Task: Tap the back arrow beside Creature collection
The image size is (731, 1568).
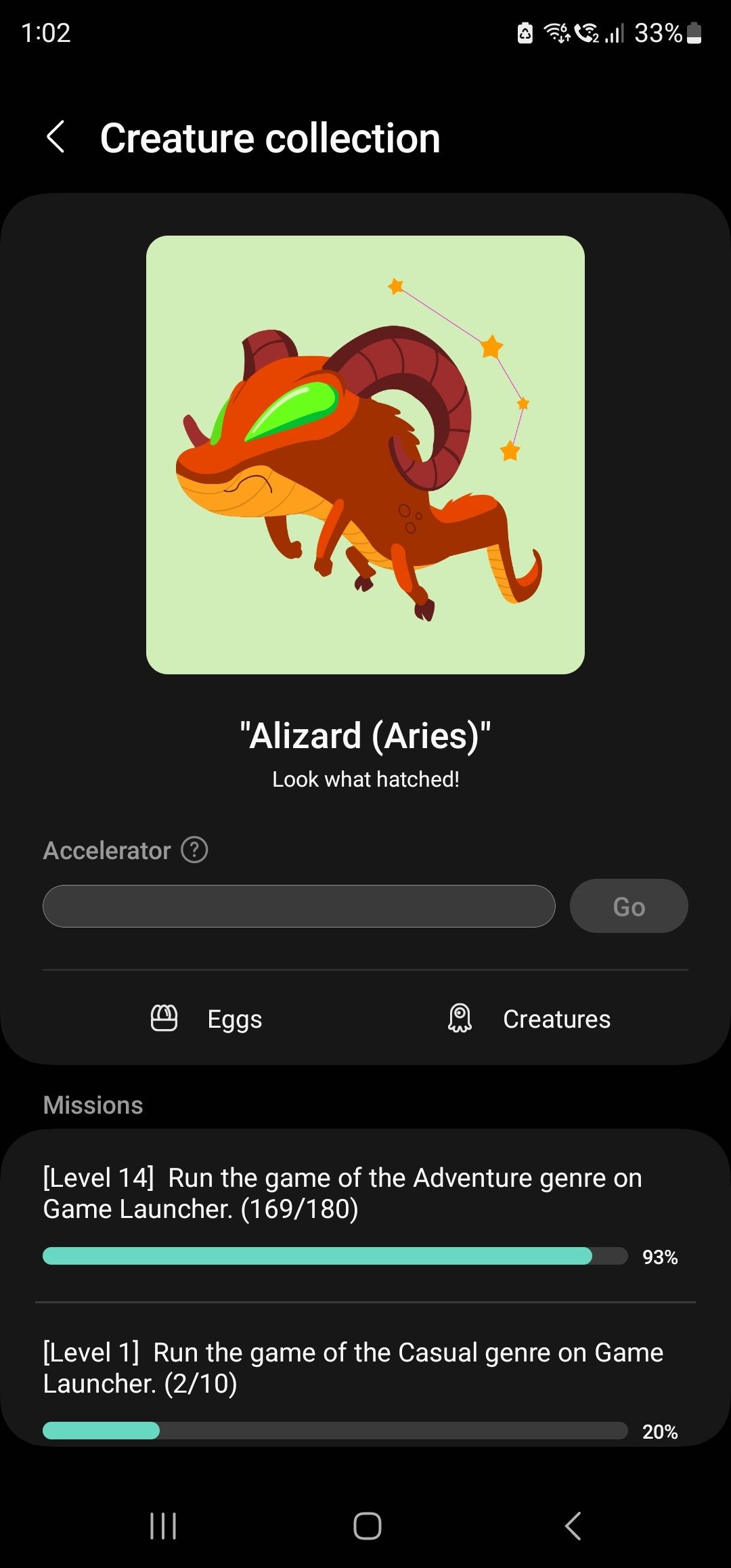Action: [57, 137]
